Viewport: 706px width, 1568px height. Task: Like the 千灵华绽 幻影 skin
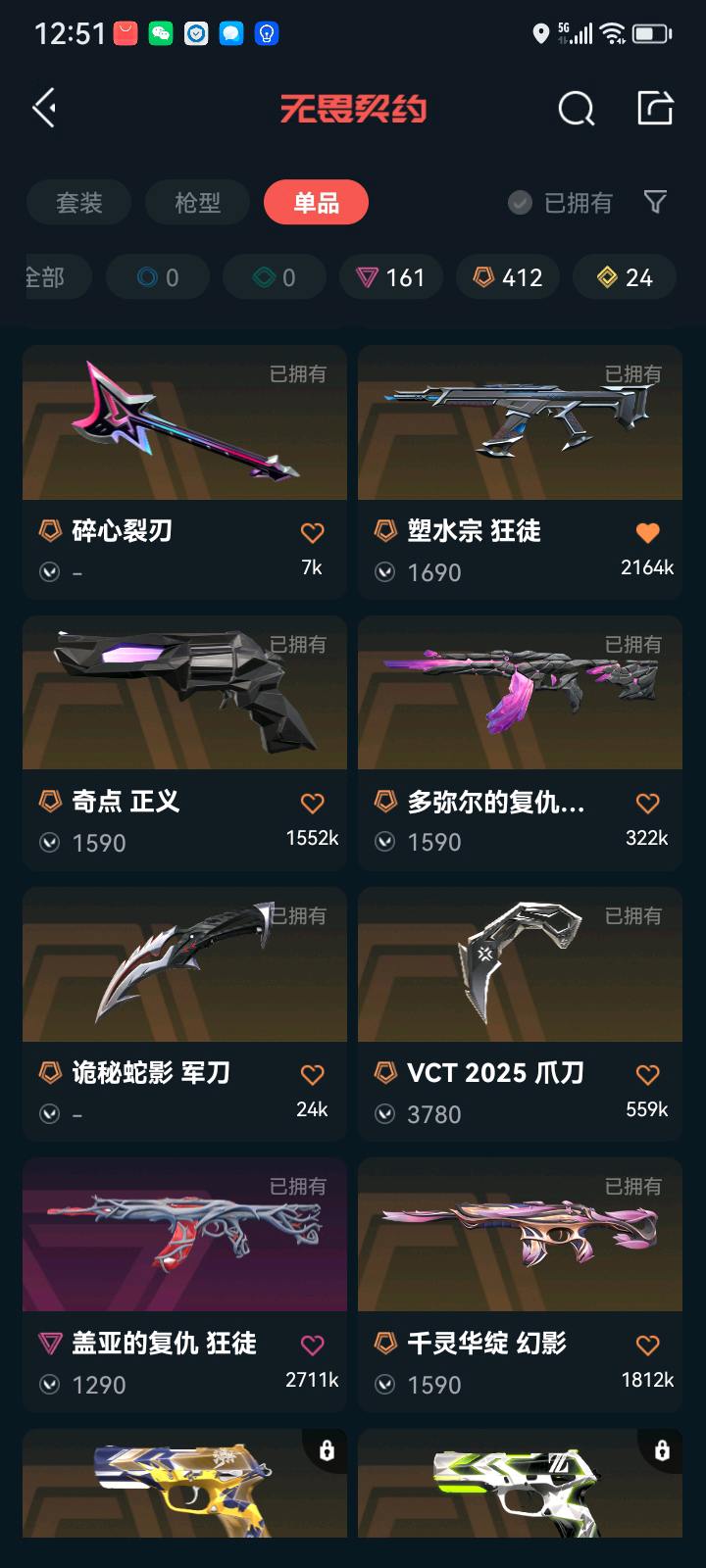pos(647,1346)
